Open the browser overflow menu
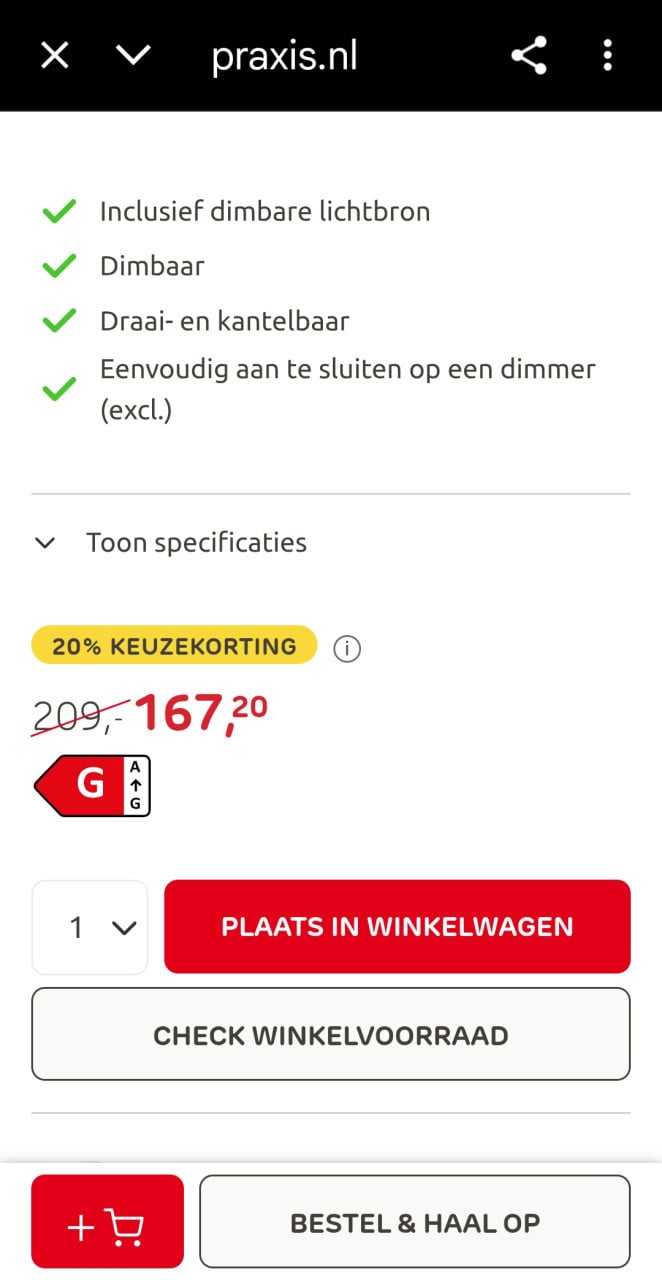Viewport: 662px width, 1280px height. point(607,56)
